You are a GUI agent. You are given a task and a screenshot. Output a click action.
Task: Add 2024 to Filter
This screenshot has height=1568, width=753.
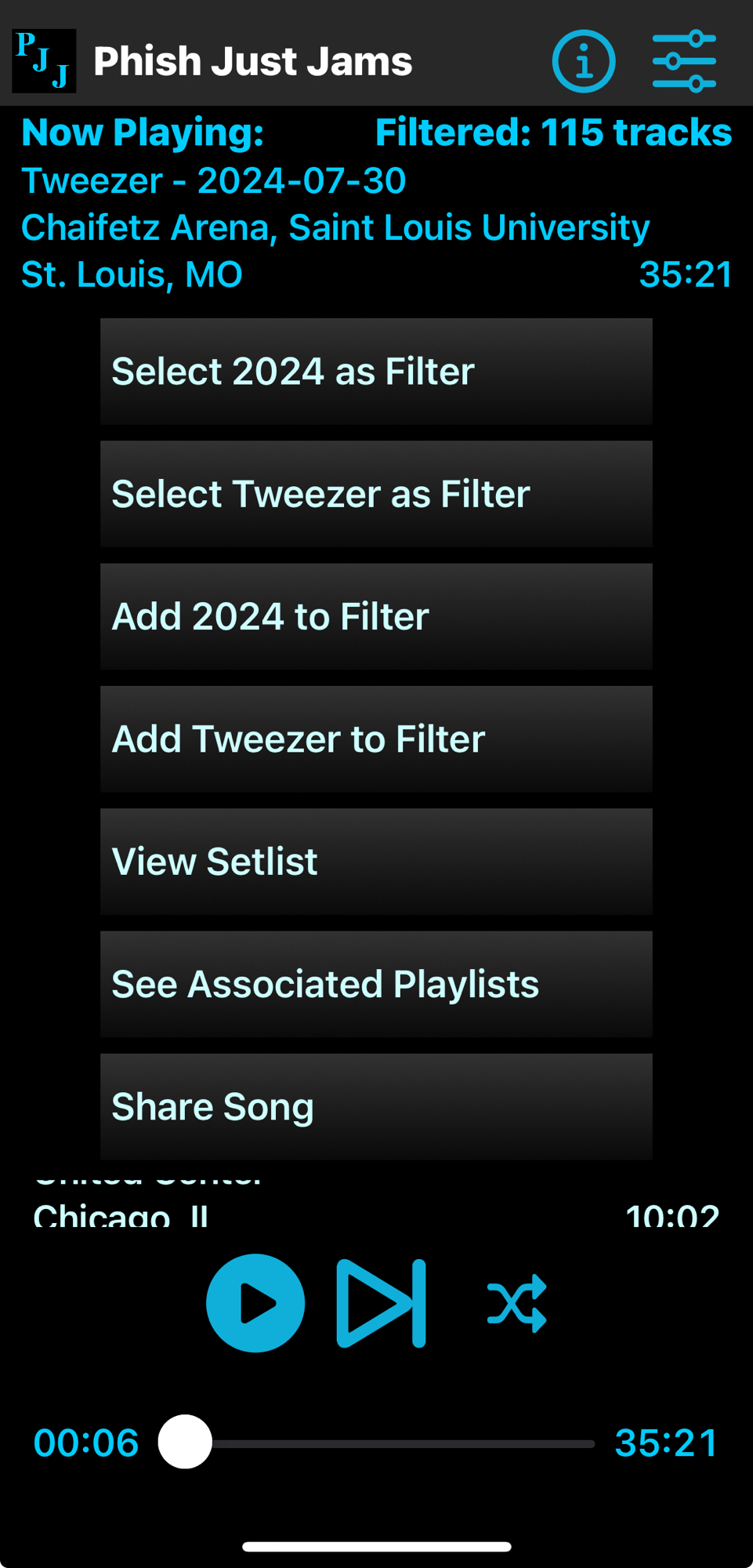click(376, 616)
